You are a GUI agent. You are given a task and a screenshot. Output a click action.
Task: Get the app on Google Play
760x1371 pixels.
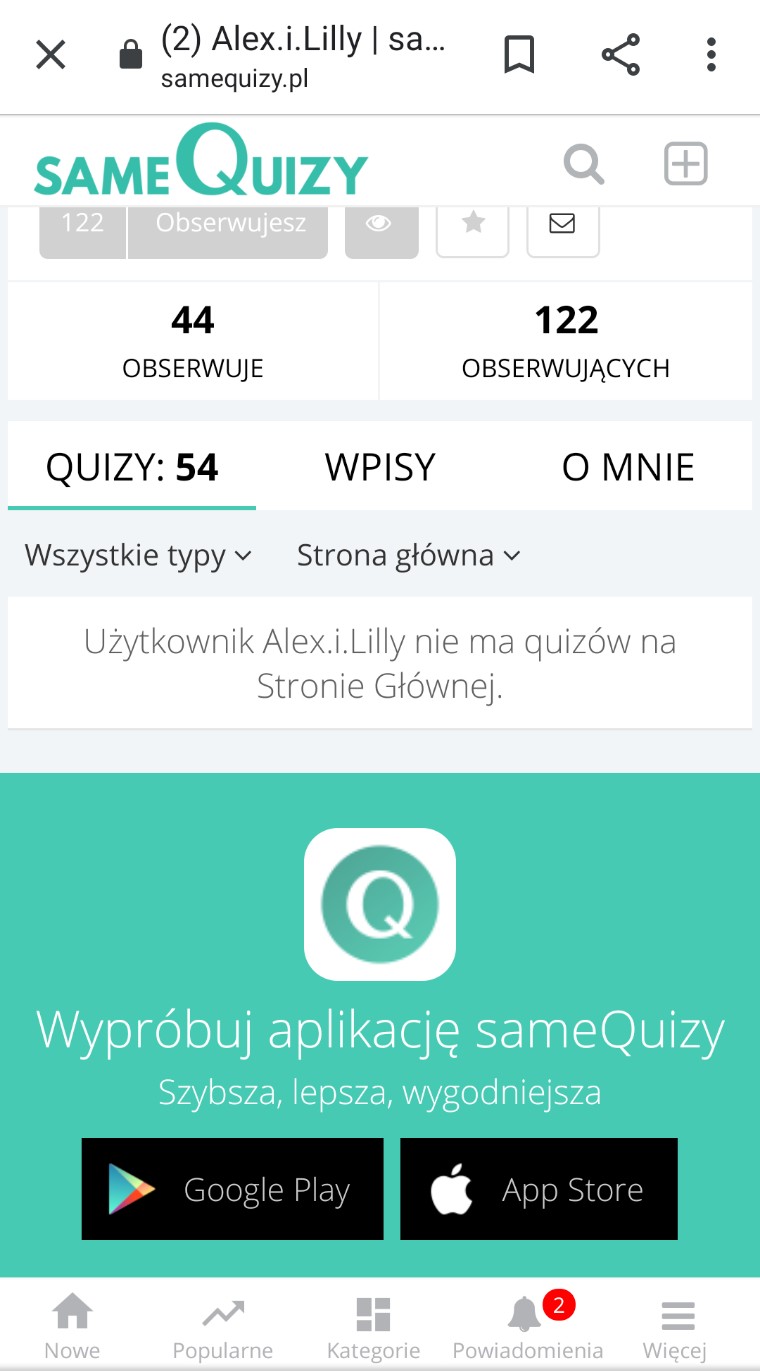[232, 1189]
